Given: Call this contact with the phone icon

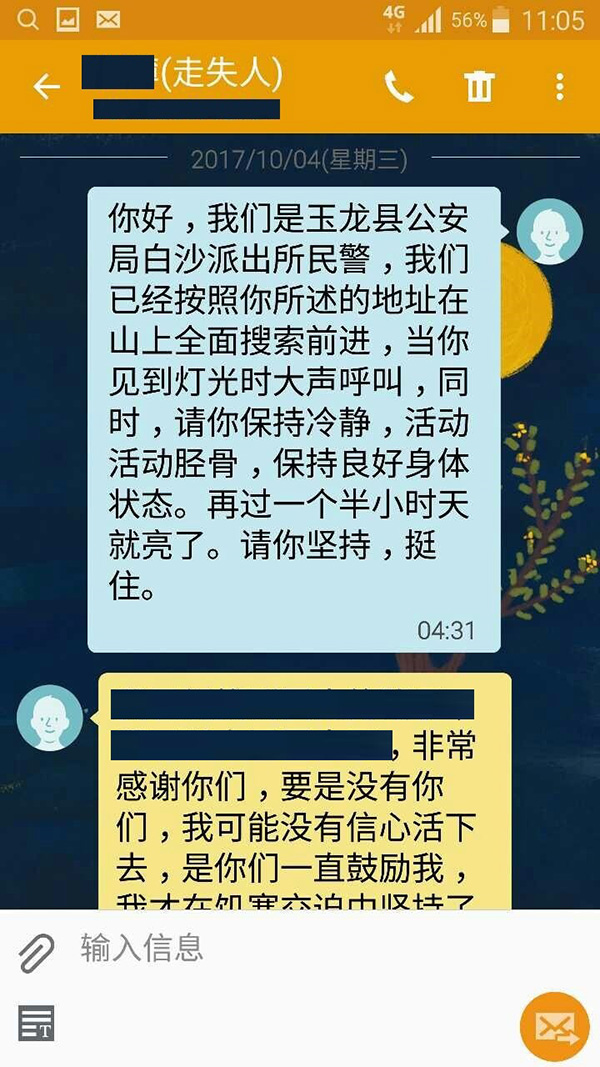Looking at the screenshot, I should 399,88.
